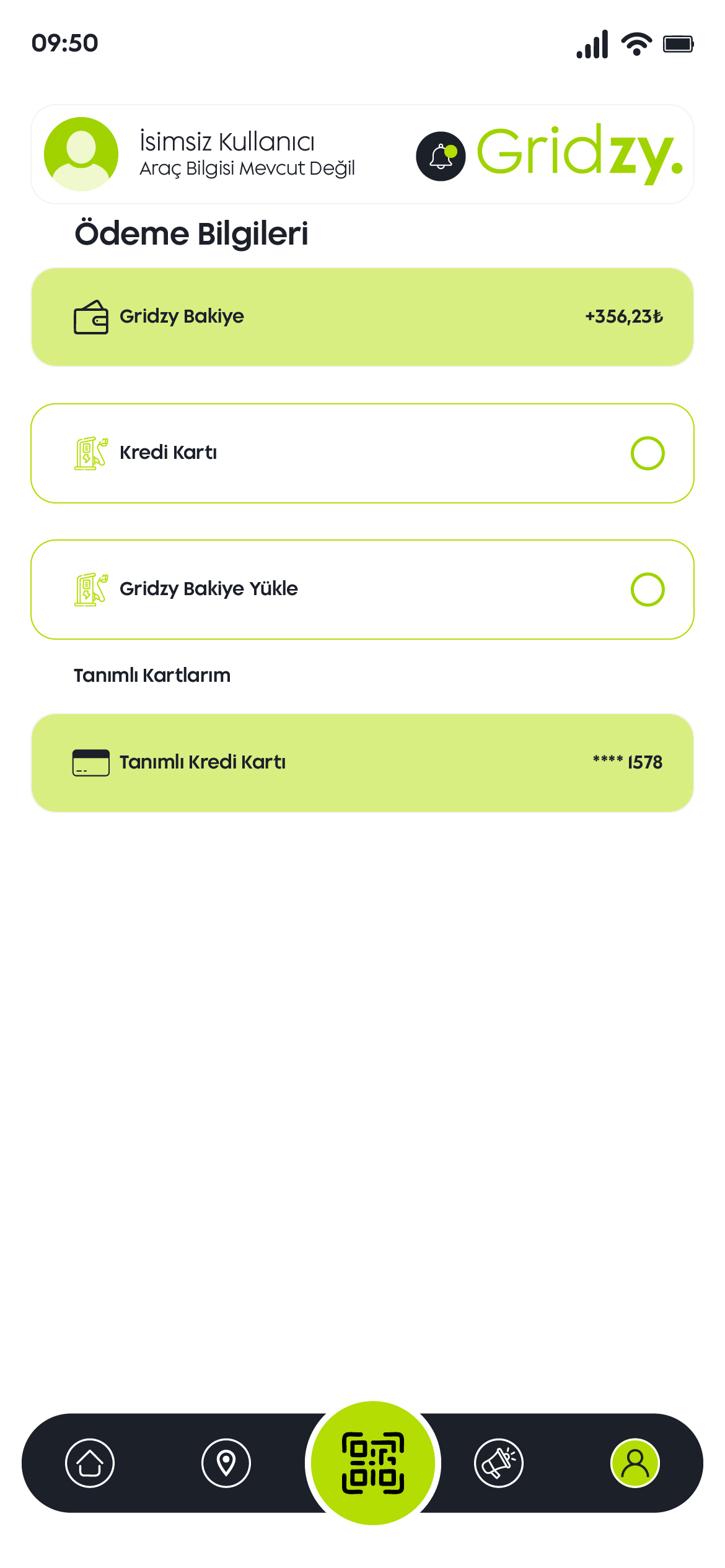This screenshot has height=1568, width=725.
Task: Select the Kredi Kartı payment option
Action: coord(648,453)
